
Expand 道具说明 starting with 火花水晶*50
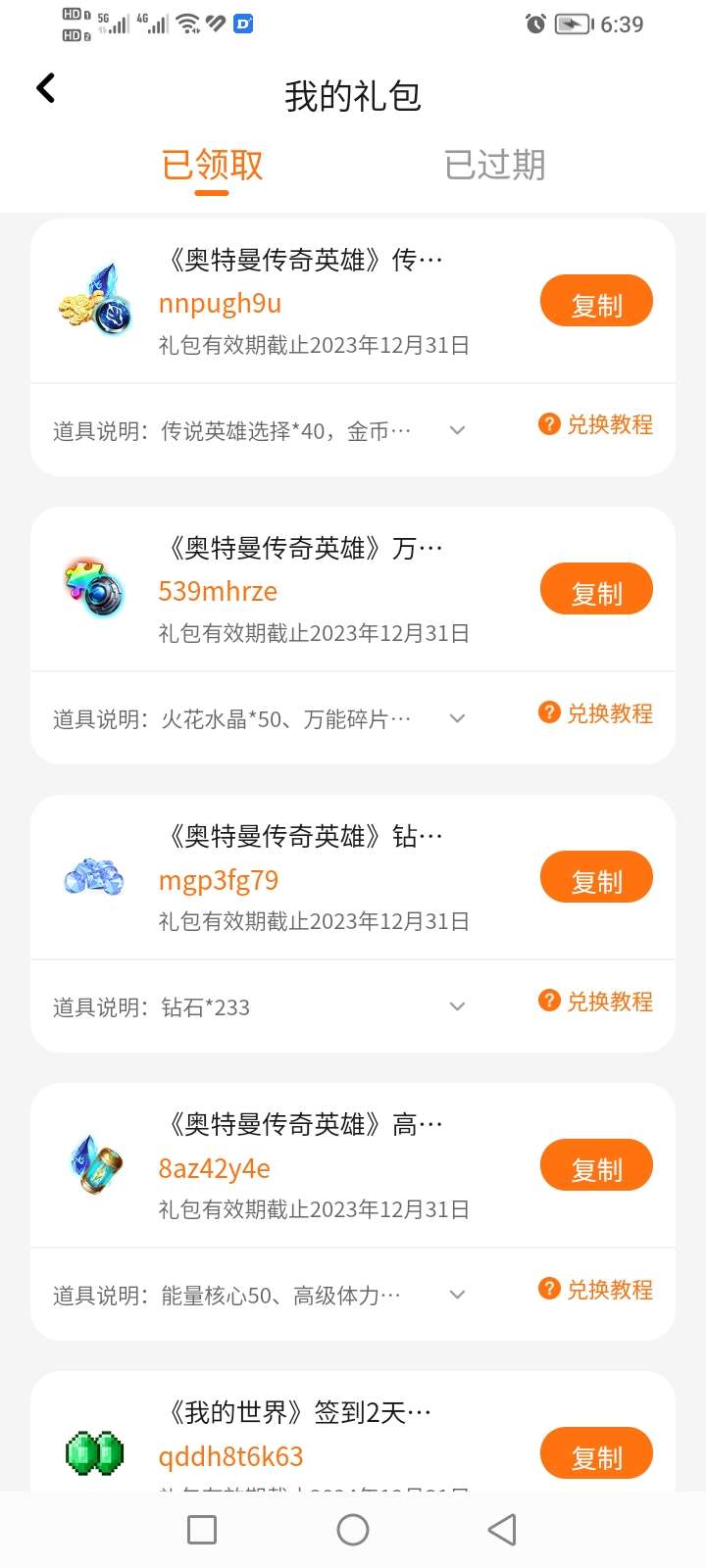[x=457, y=718]
